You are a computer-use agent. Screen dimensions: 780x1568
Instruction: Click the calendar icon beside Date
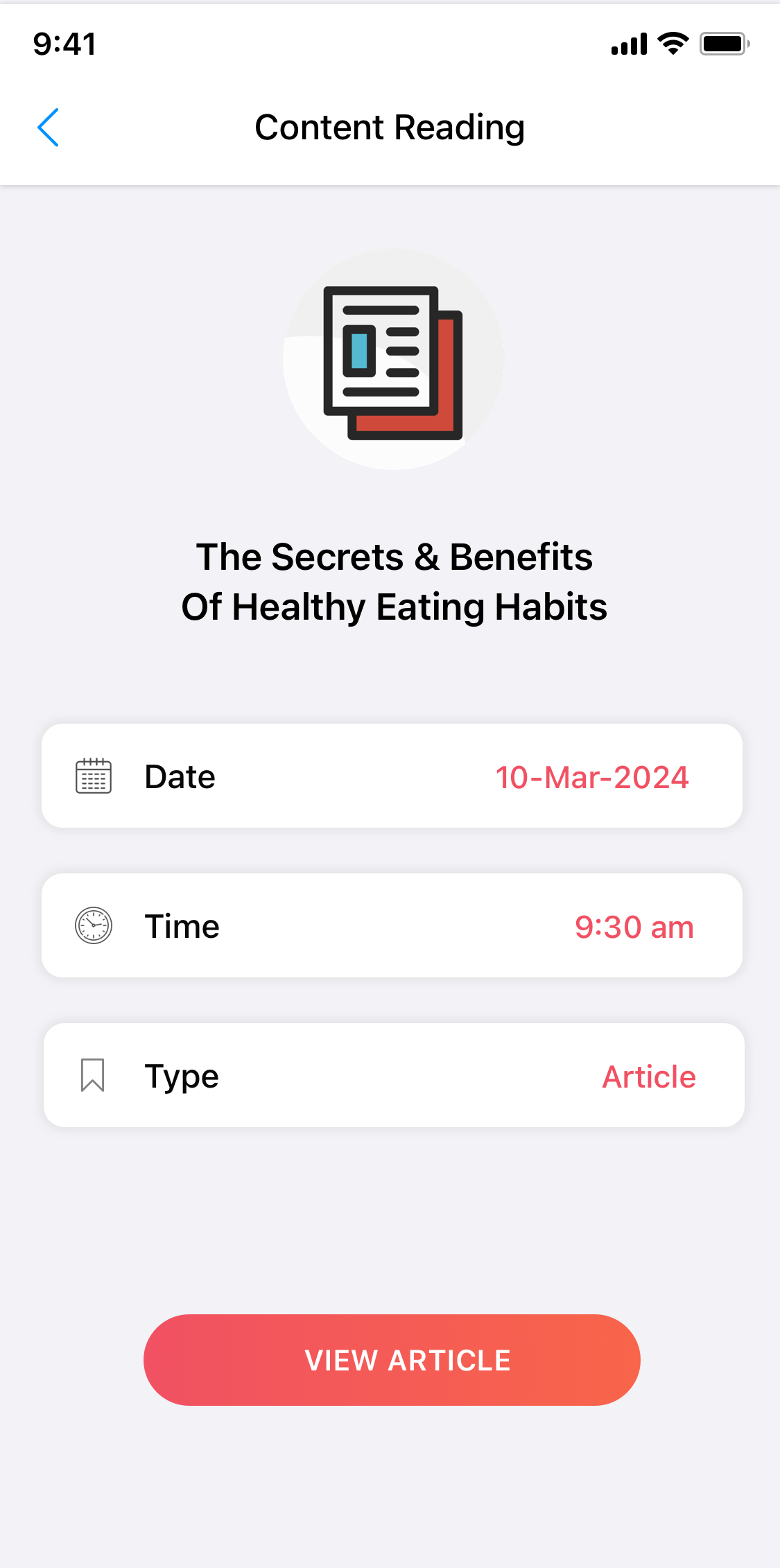[x=94, y=776]
